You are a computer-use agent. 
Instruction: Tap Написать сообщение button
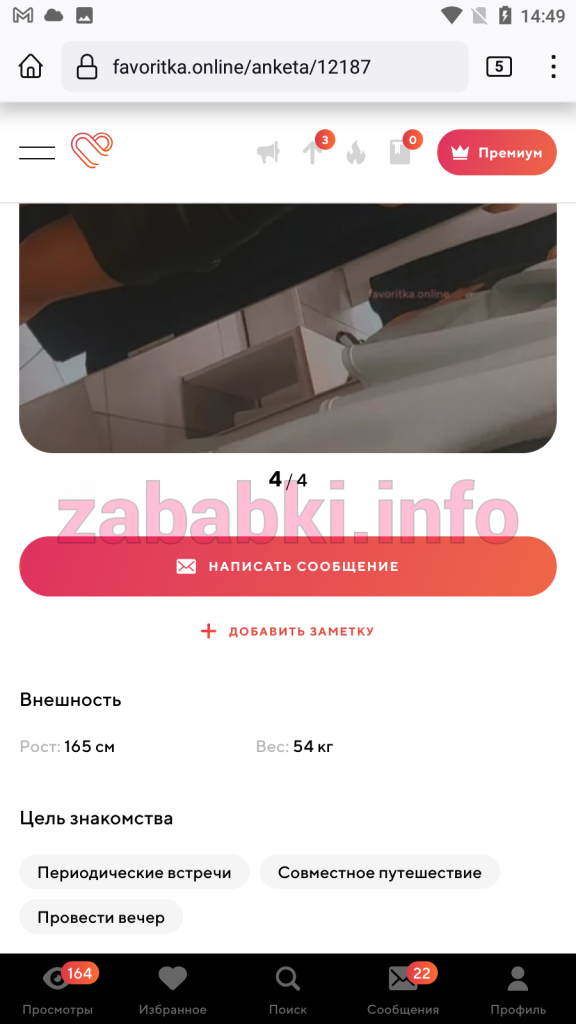(288, 566)
